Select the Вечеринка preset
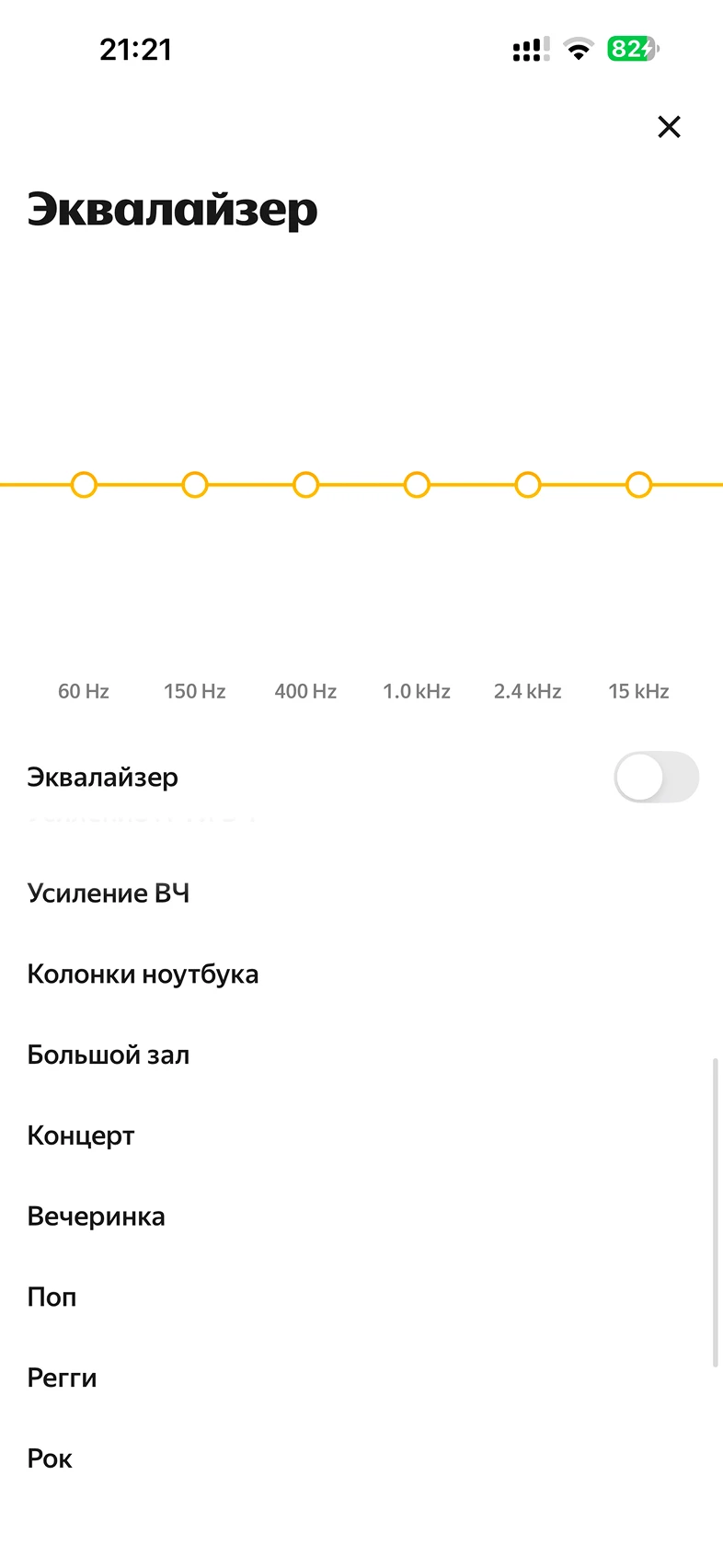This screenshot has height=1568, width=723. click(x=97, y=1216)
